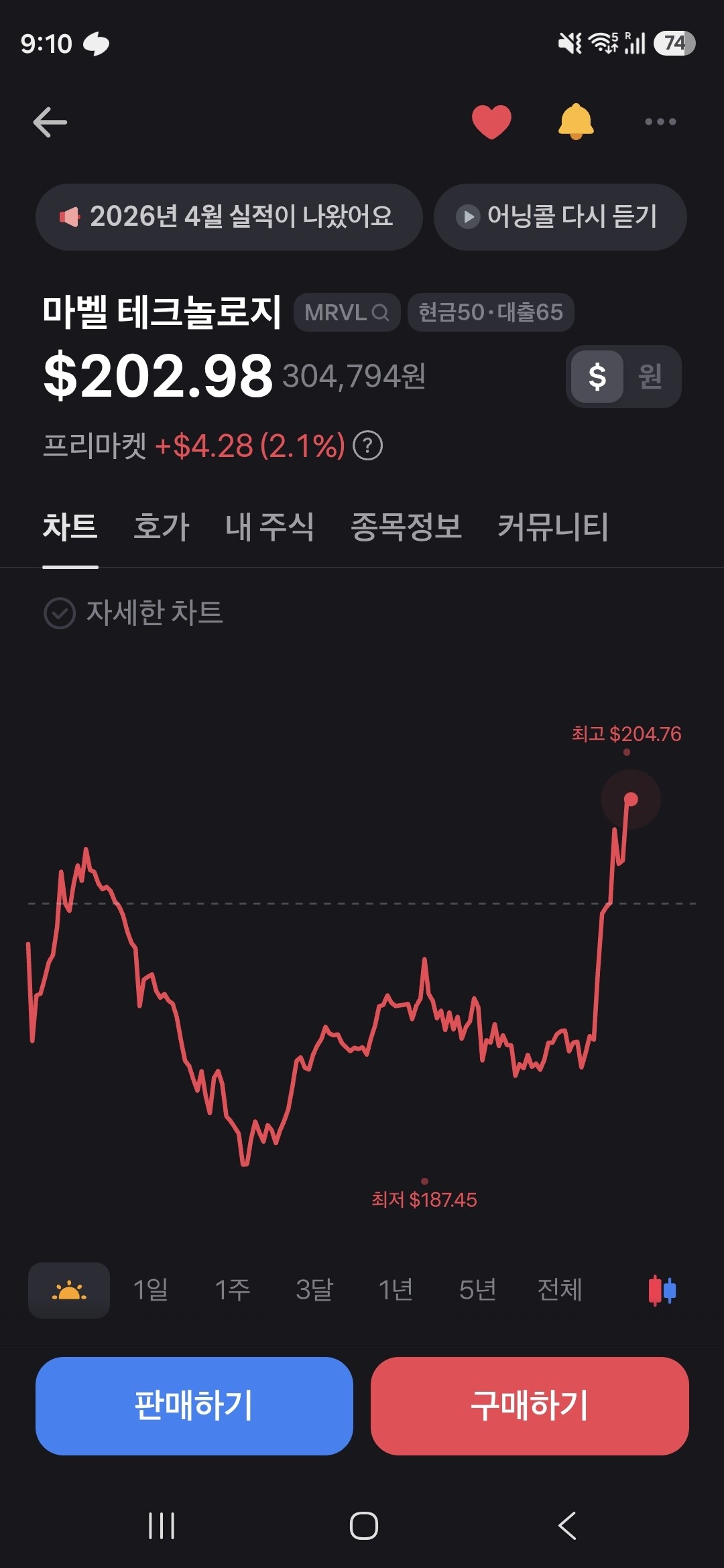
Task: Switch to the 내 주식 tab
Action: [x=269, y=527]
